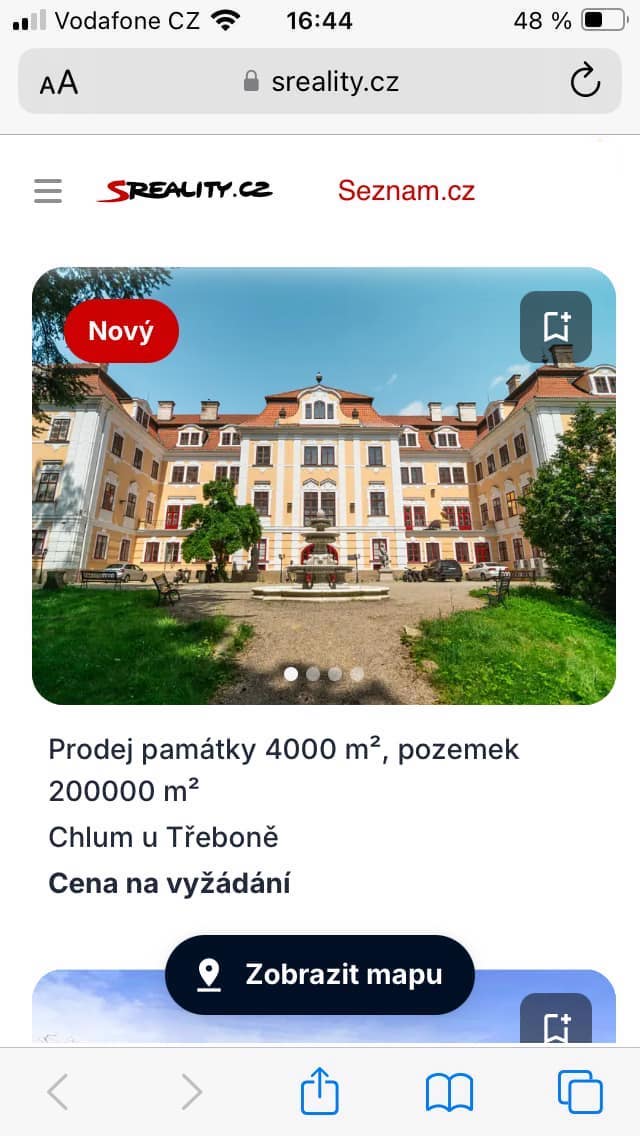Viewport: 640px width, 1136px height.
Task: Open Safari reader AA text options
Action: click(59, 82)
